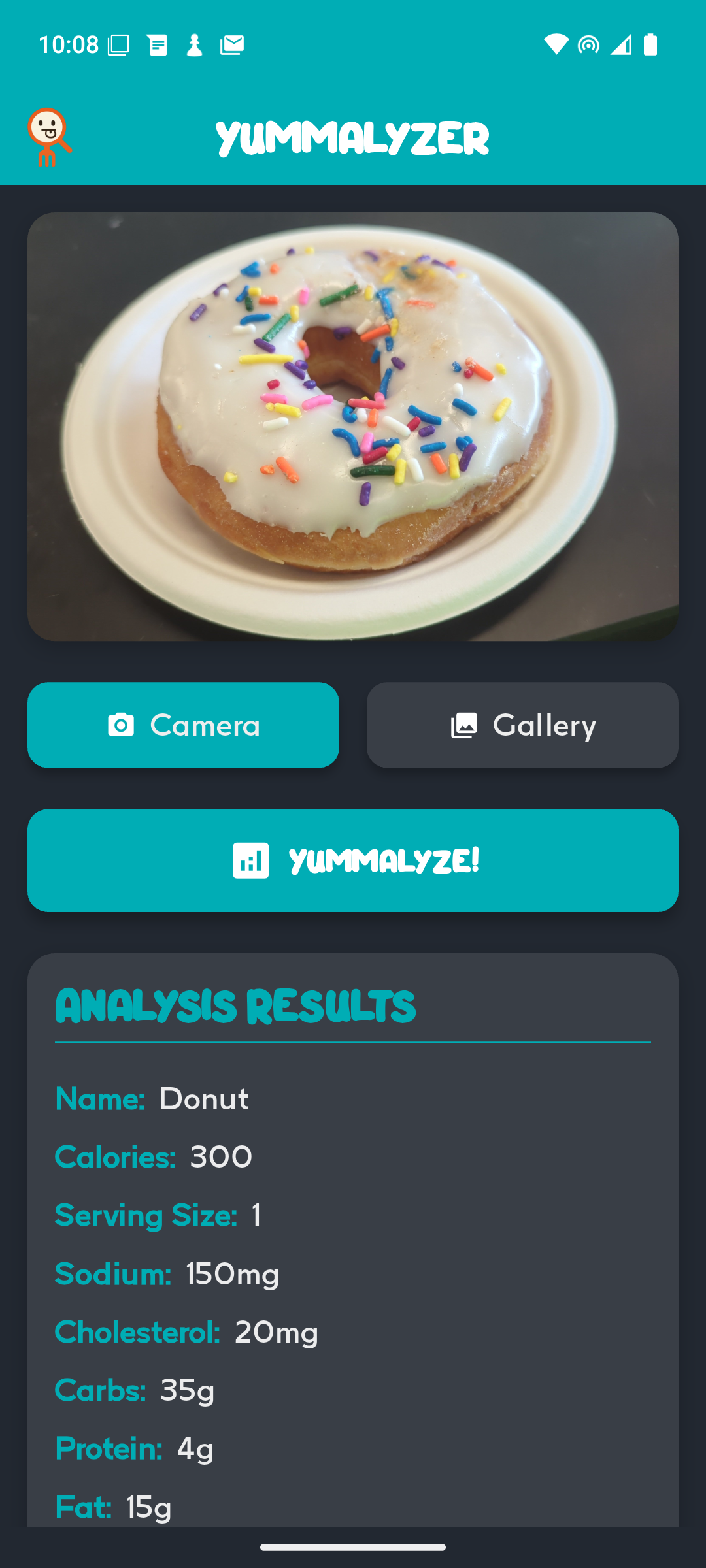This screenshot has height=1568, width=706.
Task: Tap the battery icon in the status bar
Action: tap(652, 44)
